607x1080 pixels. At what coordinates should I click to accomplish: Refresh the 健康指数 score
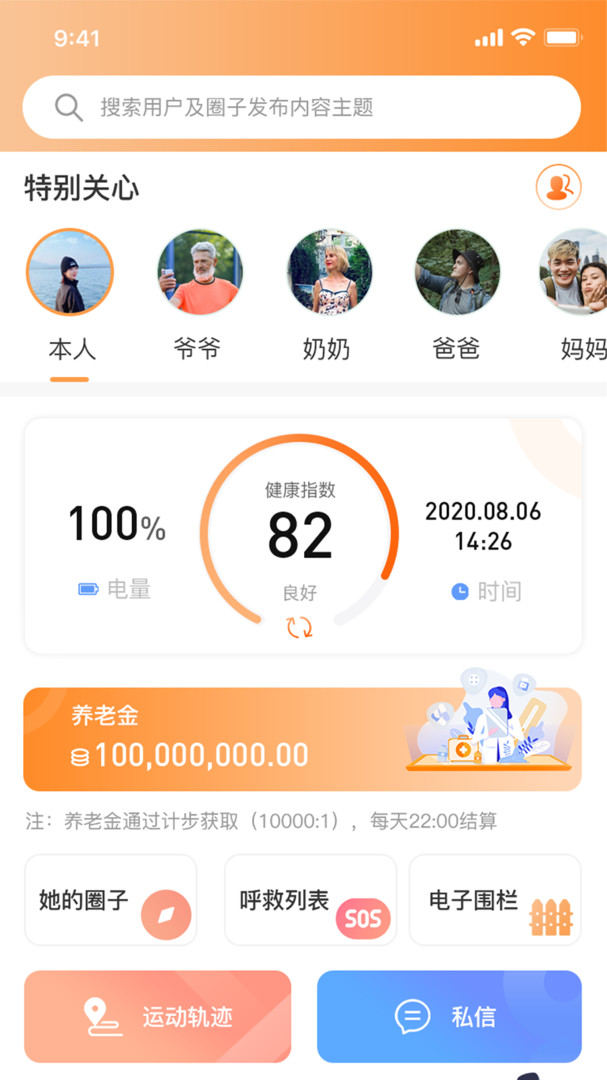pyautogui.click(x=300, y=627)
